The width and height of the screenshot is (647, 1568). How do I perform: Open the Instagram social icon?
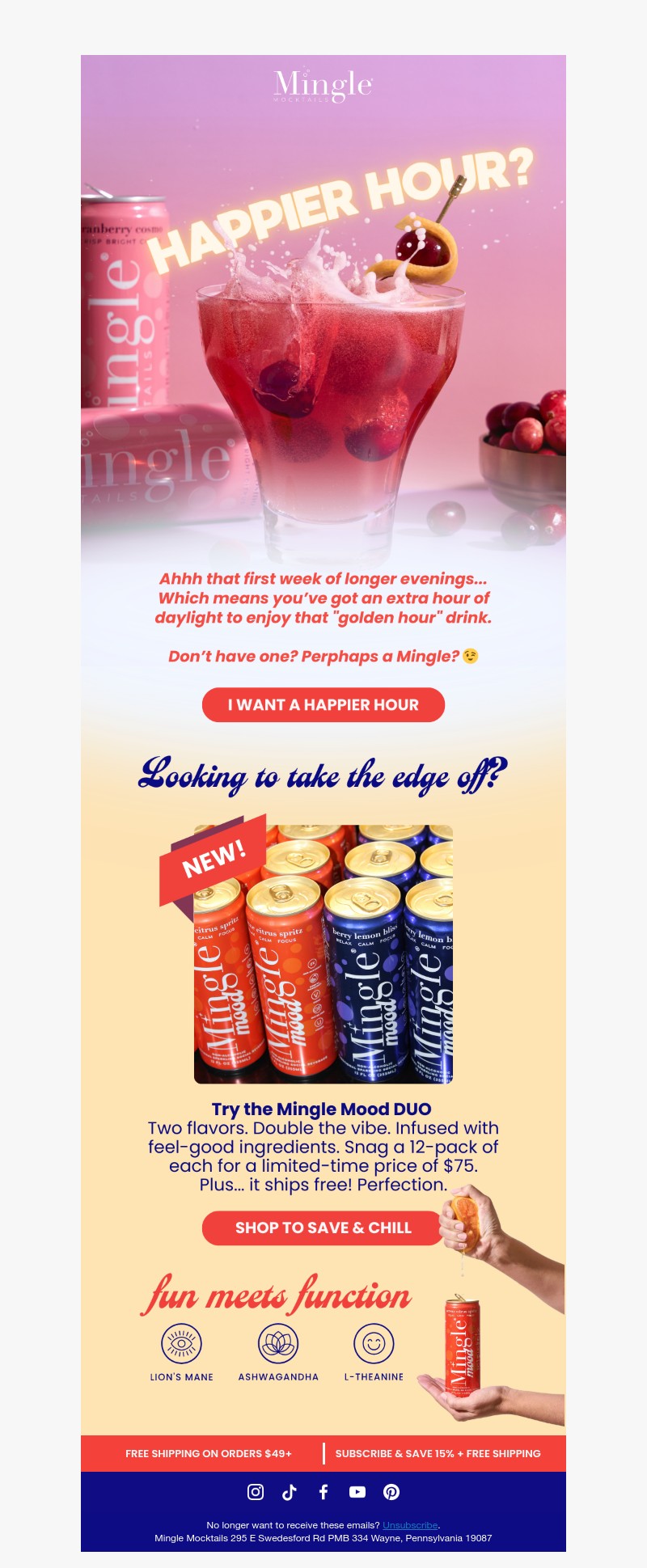pos(256,1492)
